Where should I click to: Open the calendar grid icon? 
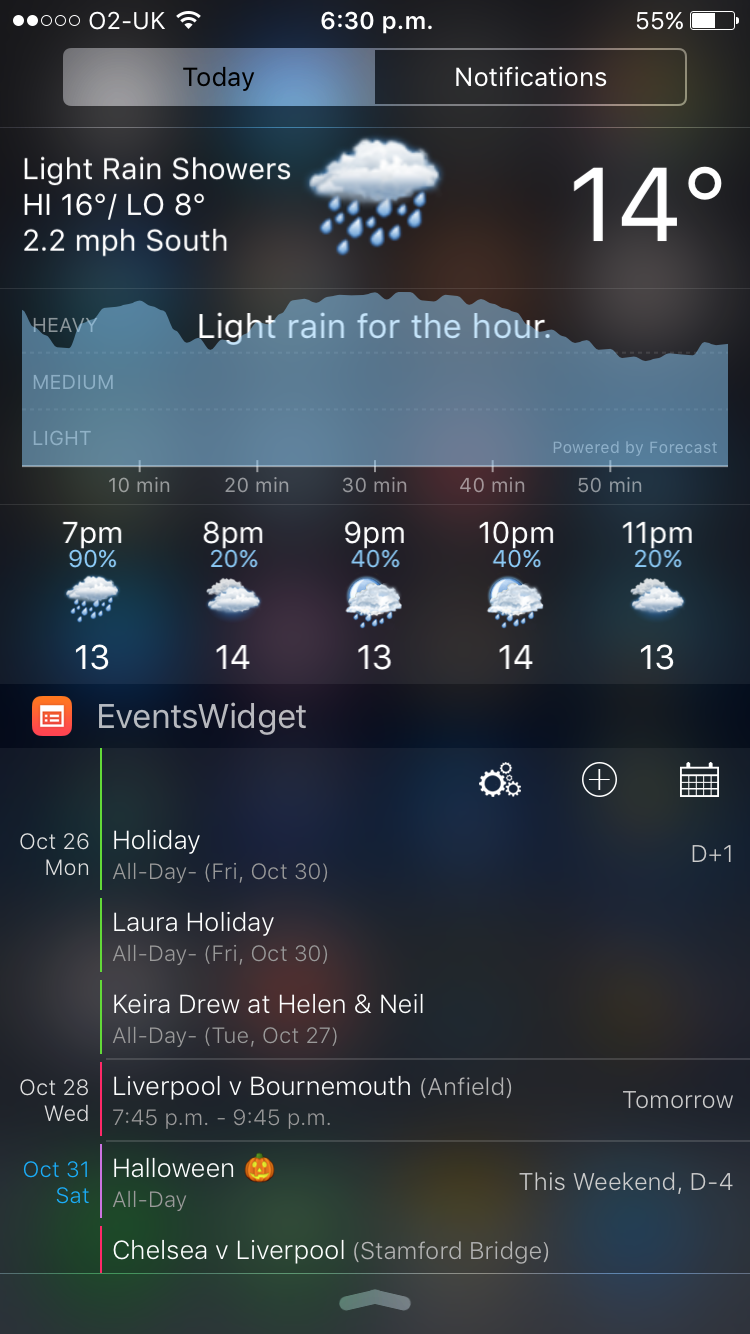click(699, 780)
